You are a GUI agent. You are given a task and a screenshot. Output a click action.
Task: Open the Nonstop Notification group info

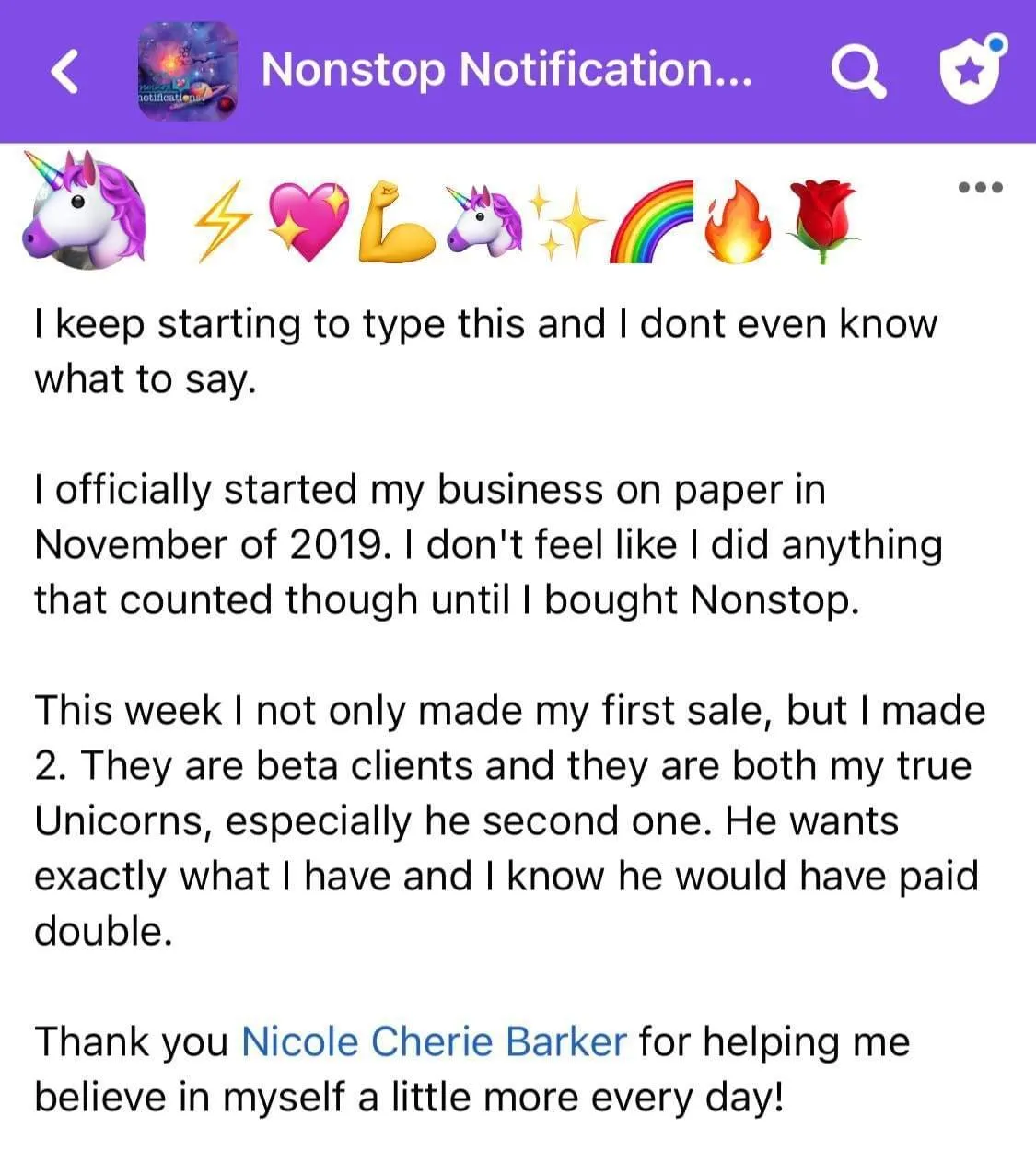[506, 70]
